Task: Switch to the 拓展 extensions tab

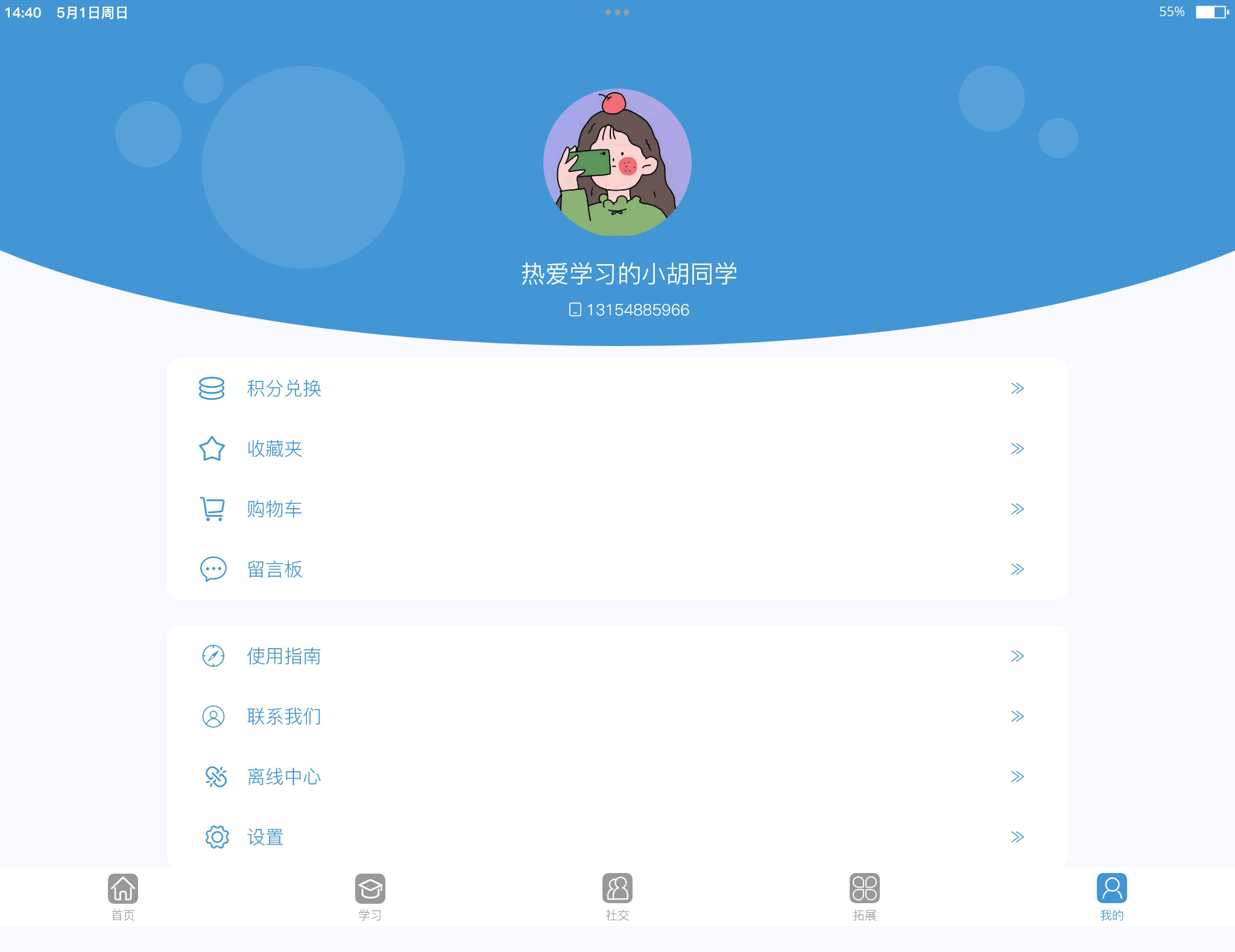Action: (865, 896)
